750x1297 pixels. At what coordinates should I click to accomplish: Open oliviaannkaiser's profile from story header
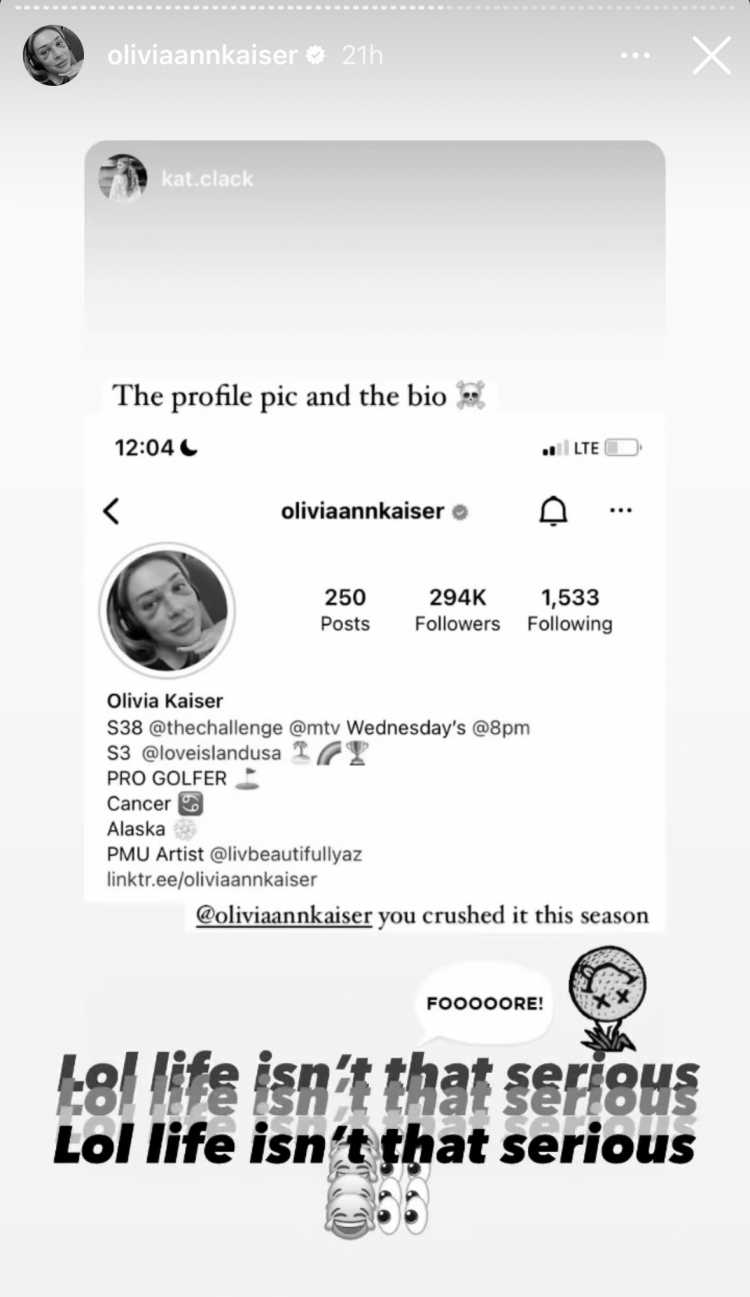[x=202, y=56]
